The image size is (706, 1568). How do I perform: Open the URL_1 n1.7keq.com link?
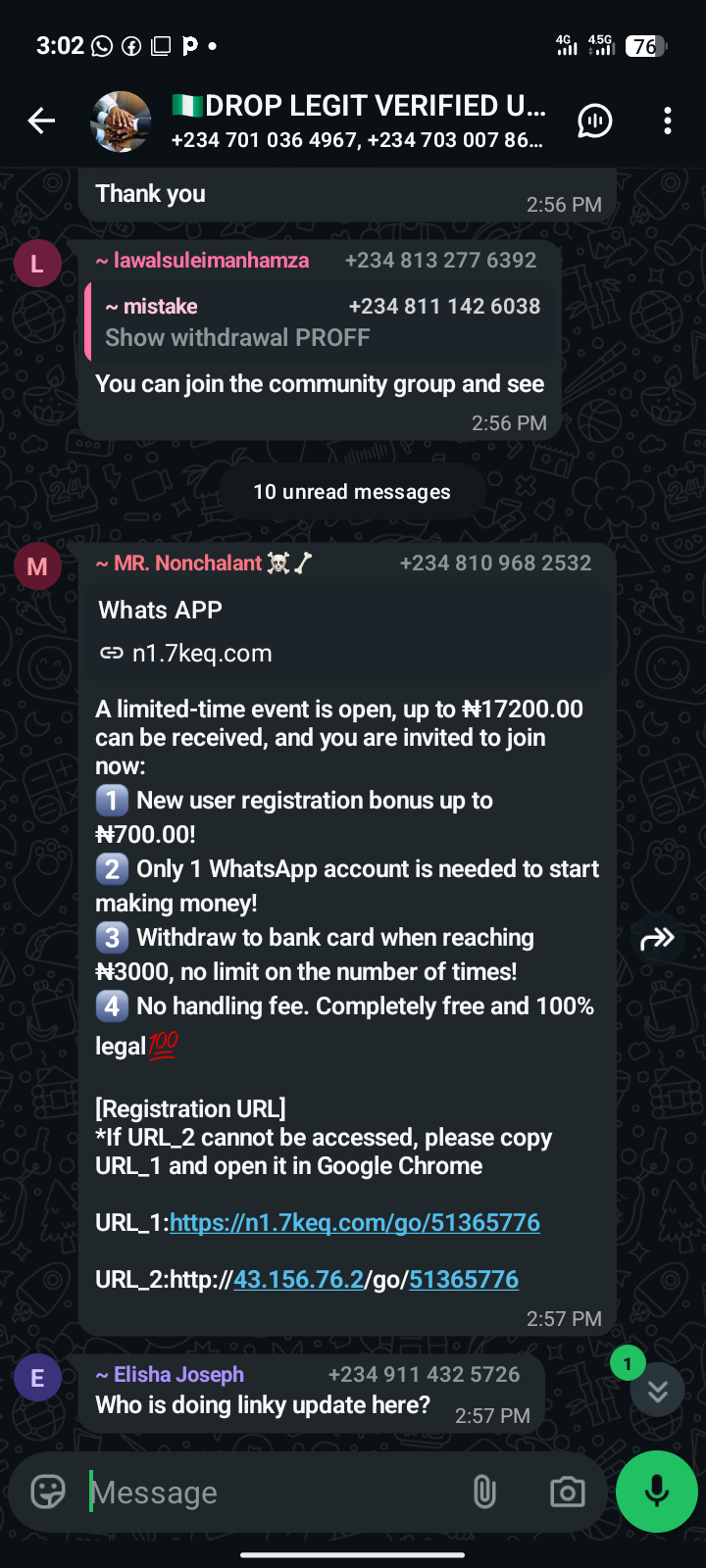coord(354,1222)
